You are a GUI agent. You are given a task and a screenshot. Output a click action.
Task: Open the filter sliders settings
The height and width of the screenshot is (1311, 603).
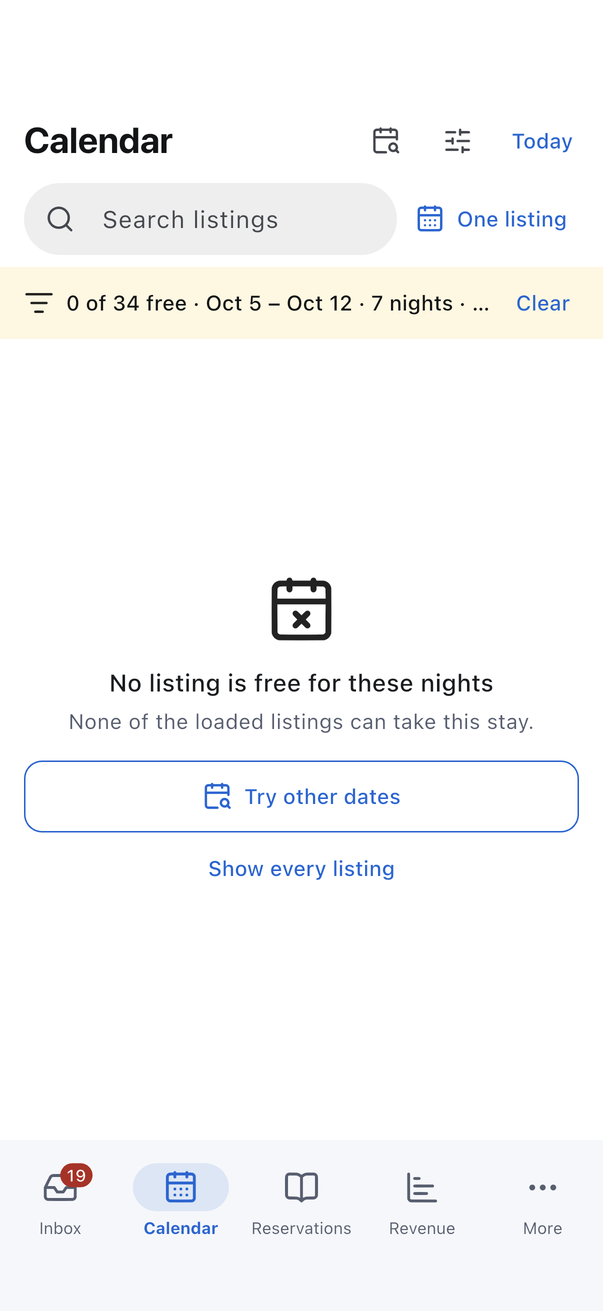(458, 141)
